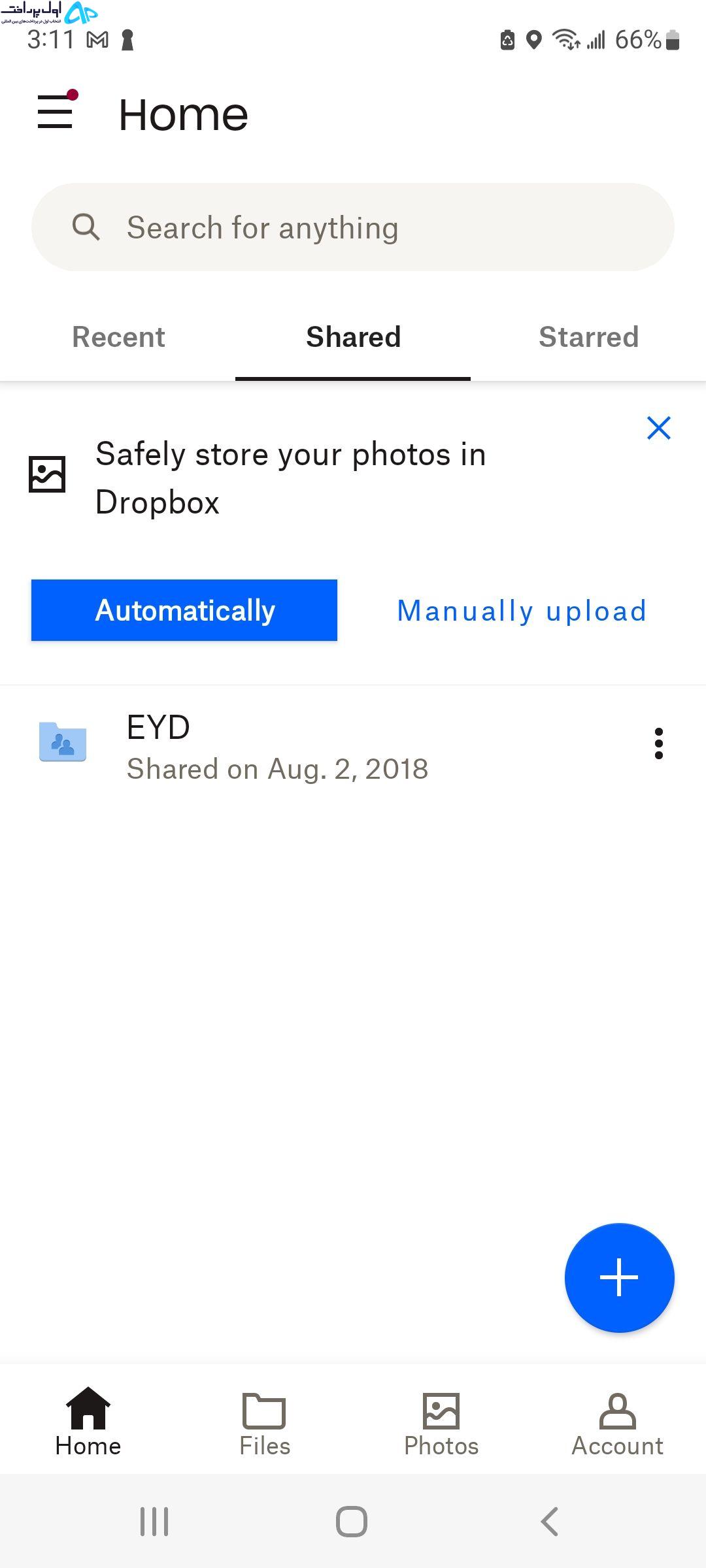
Task: Open the Photos tab
Action: coord(441,1426)
